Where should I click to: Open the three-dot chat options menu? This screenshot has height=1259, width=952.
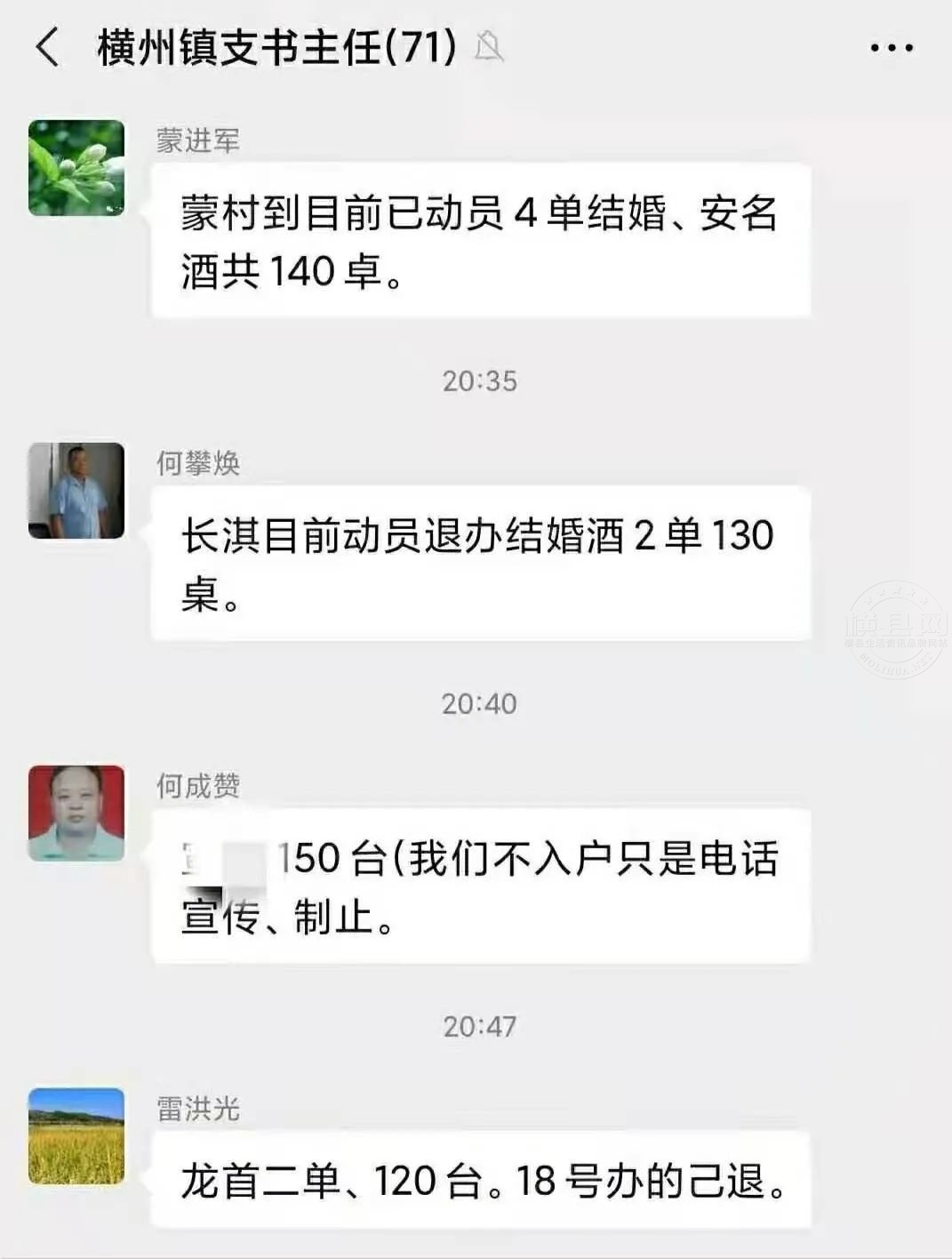pyautogui.click(x=891, y=48)
